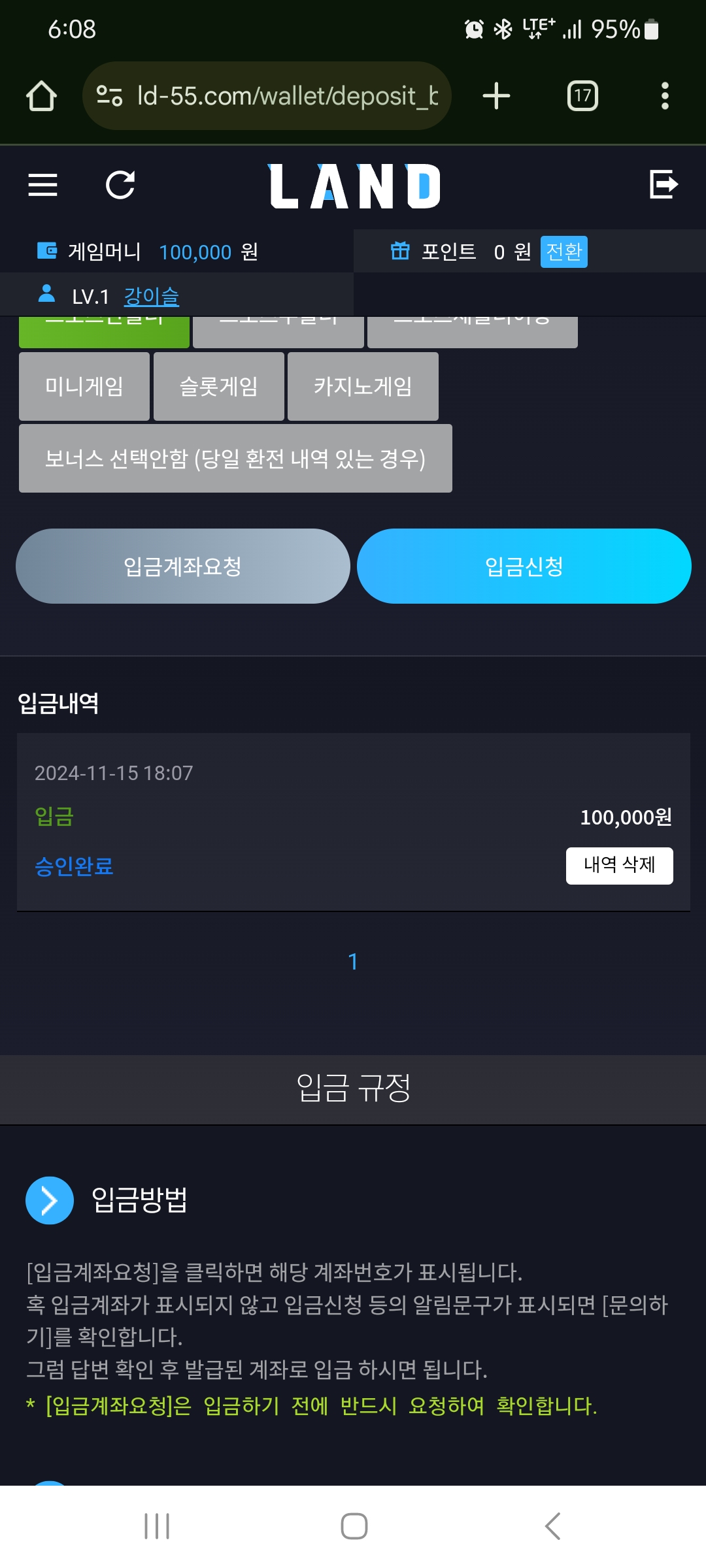
Task: Tap the 입금계좌요청 button
Action: [183, 566]
